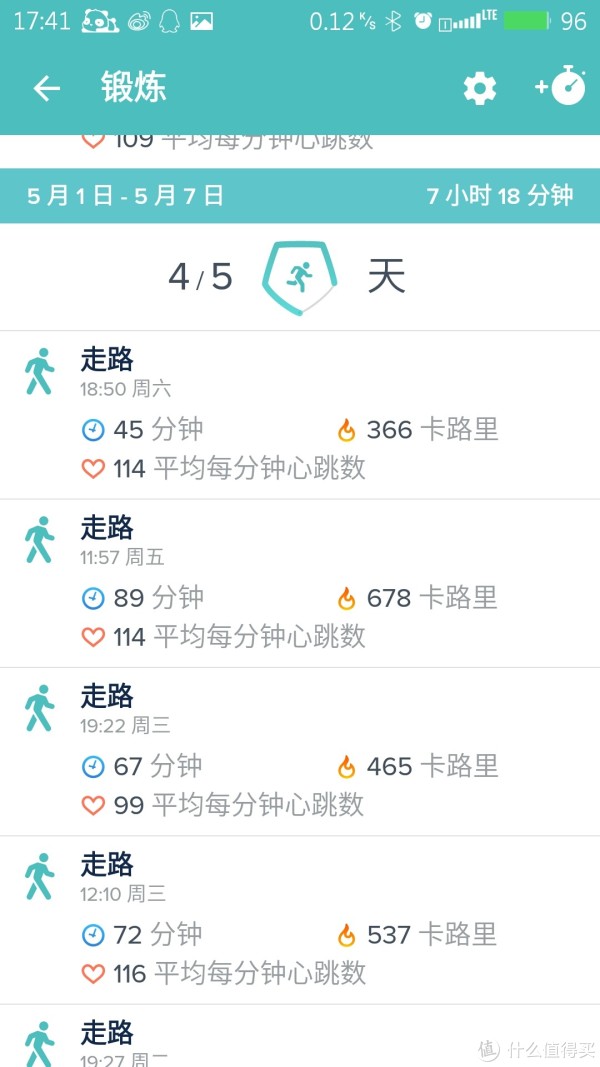This screenshot has width=600, height=1067.
Task: Open the 11:57 周五 走路 activity
Action: point(300,583)
